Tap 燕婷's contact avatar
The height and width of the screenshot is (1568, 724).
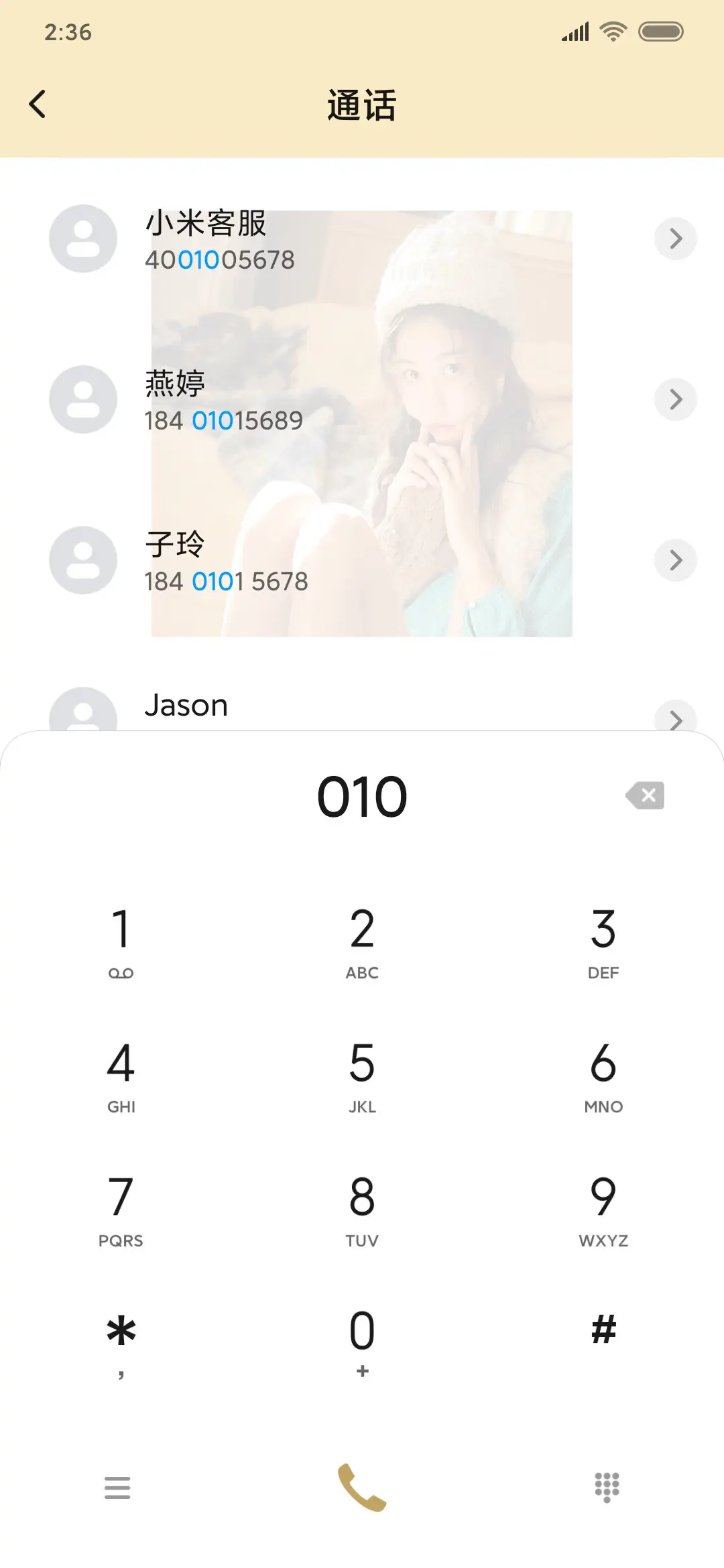click(82, 399)
